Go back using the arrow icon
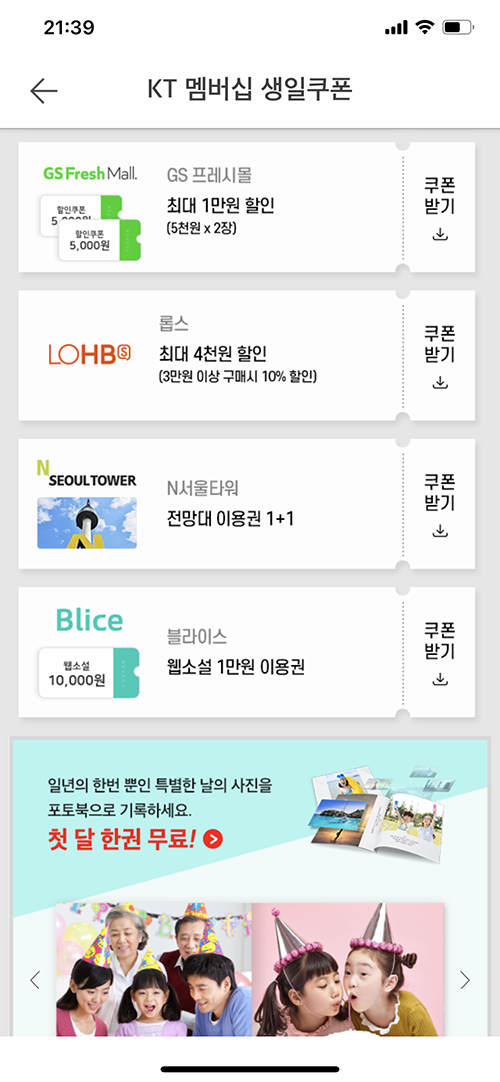The width and height of the screenshot is (500, 1082). [x=43, y=90]
